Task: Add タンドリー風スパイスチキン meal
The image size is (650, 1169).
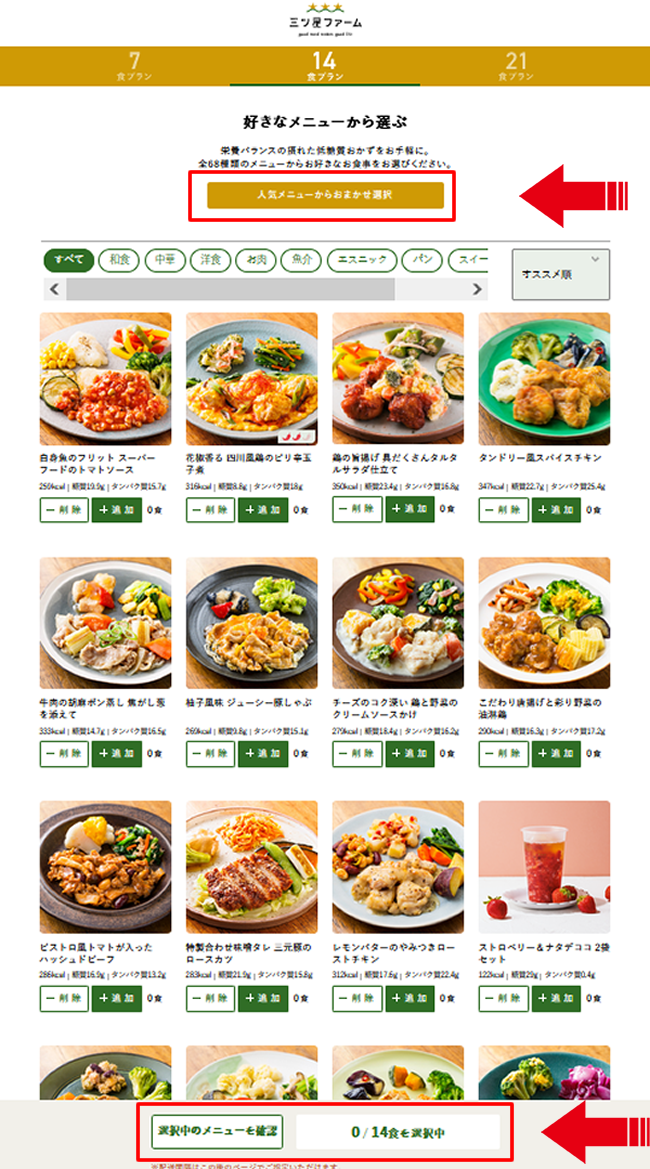Action: 555,509
